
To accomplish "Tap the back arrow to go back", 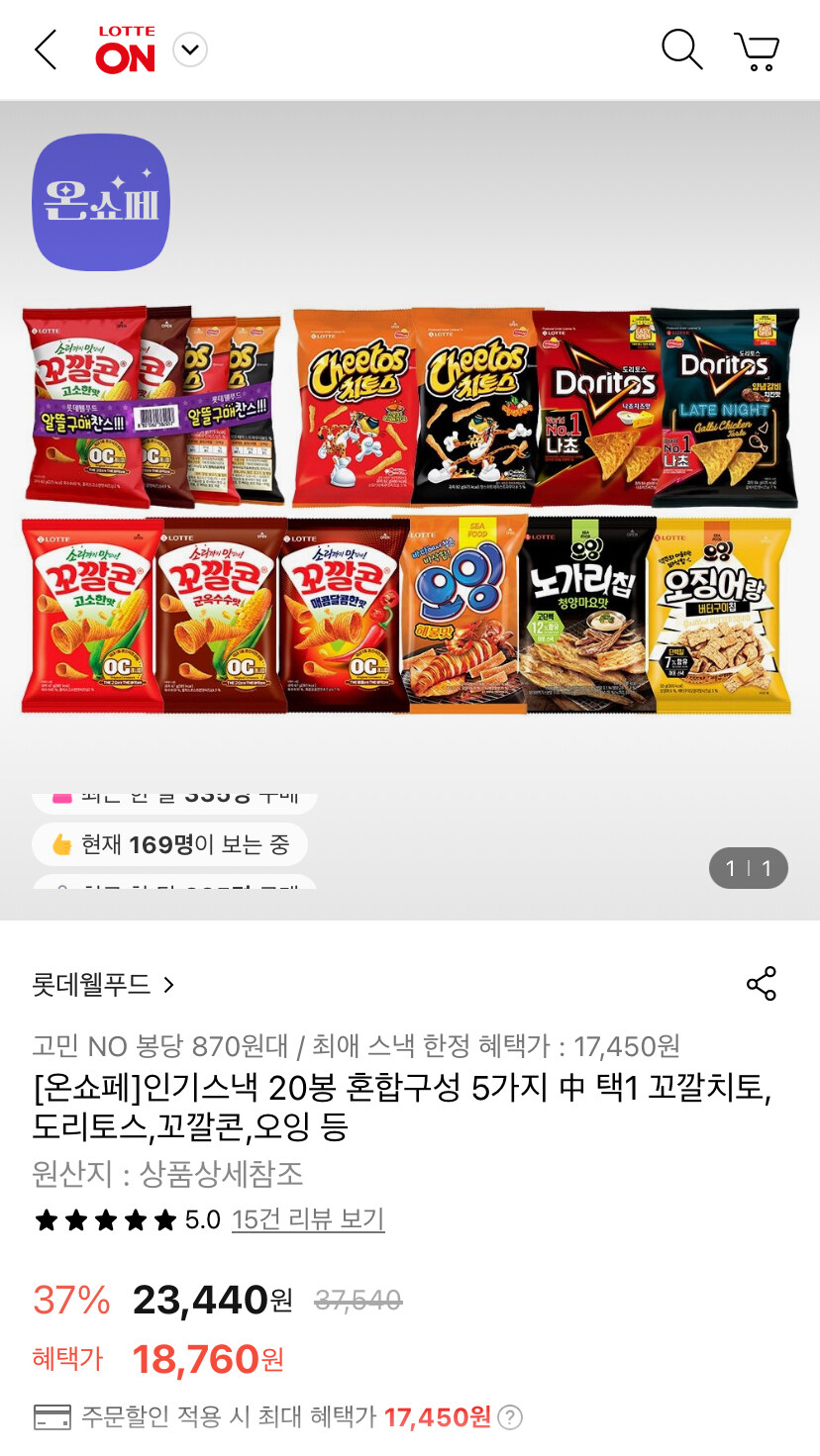I will point(45,50).
